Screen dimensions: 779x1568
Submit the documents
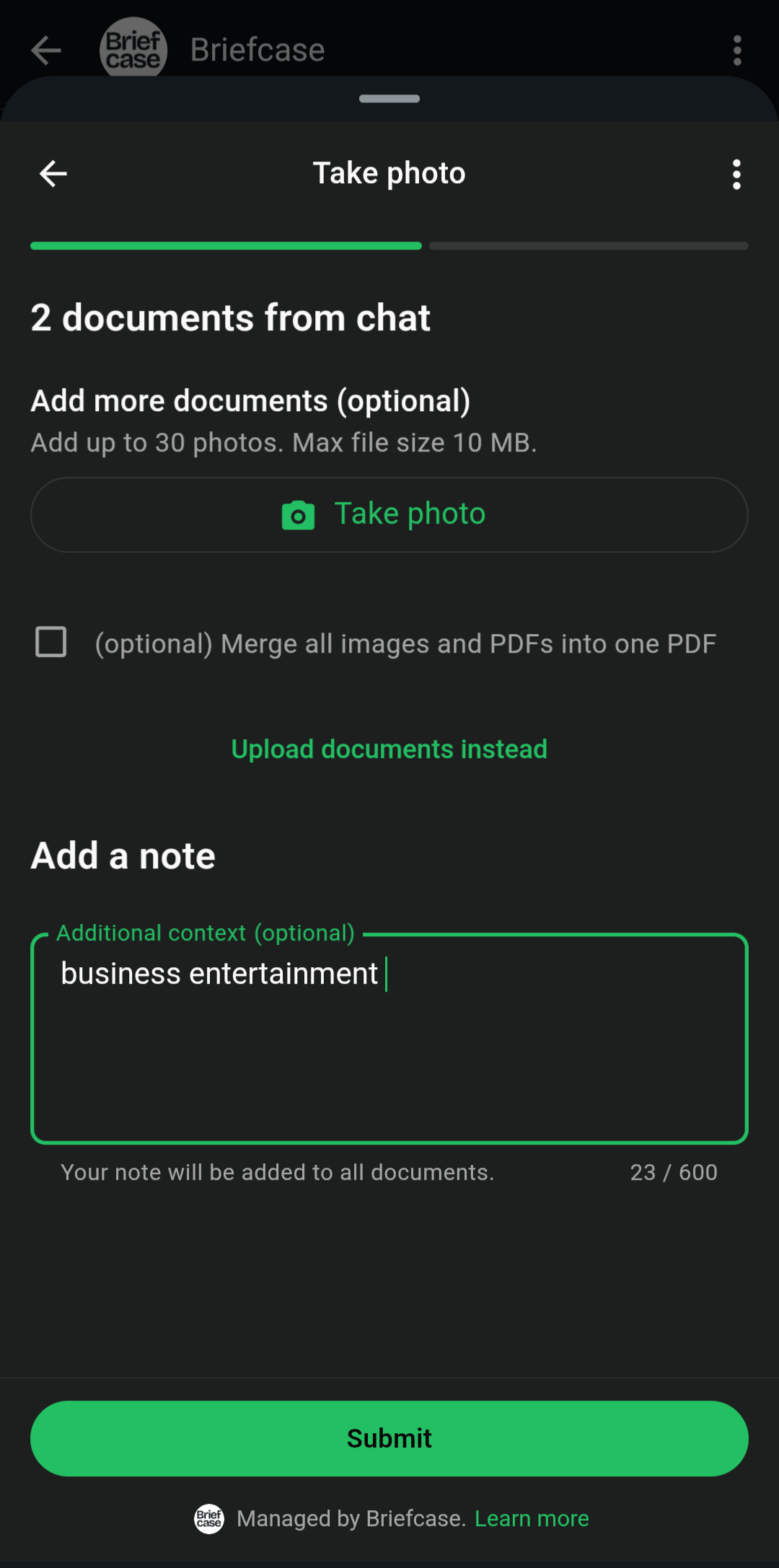tap(389, 1438)
